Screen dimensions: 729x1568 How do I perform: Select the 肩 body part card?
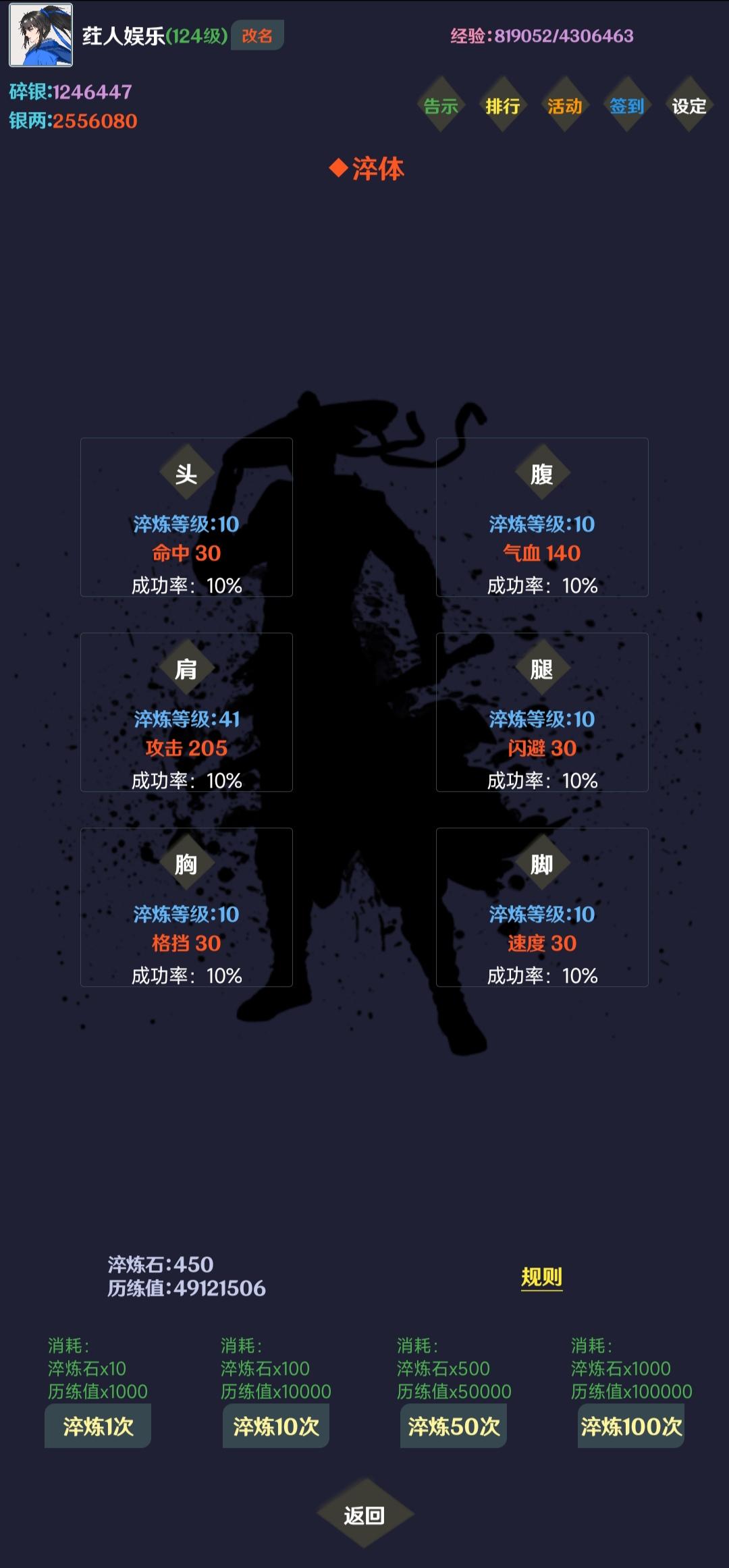click(186, 712)
